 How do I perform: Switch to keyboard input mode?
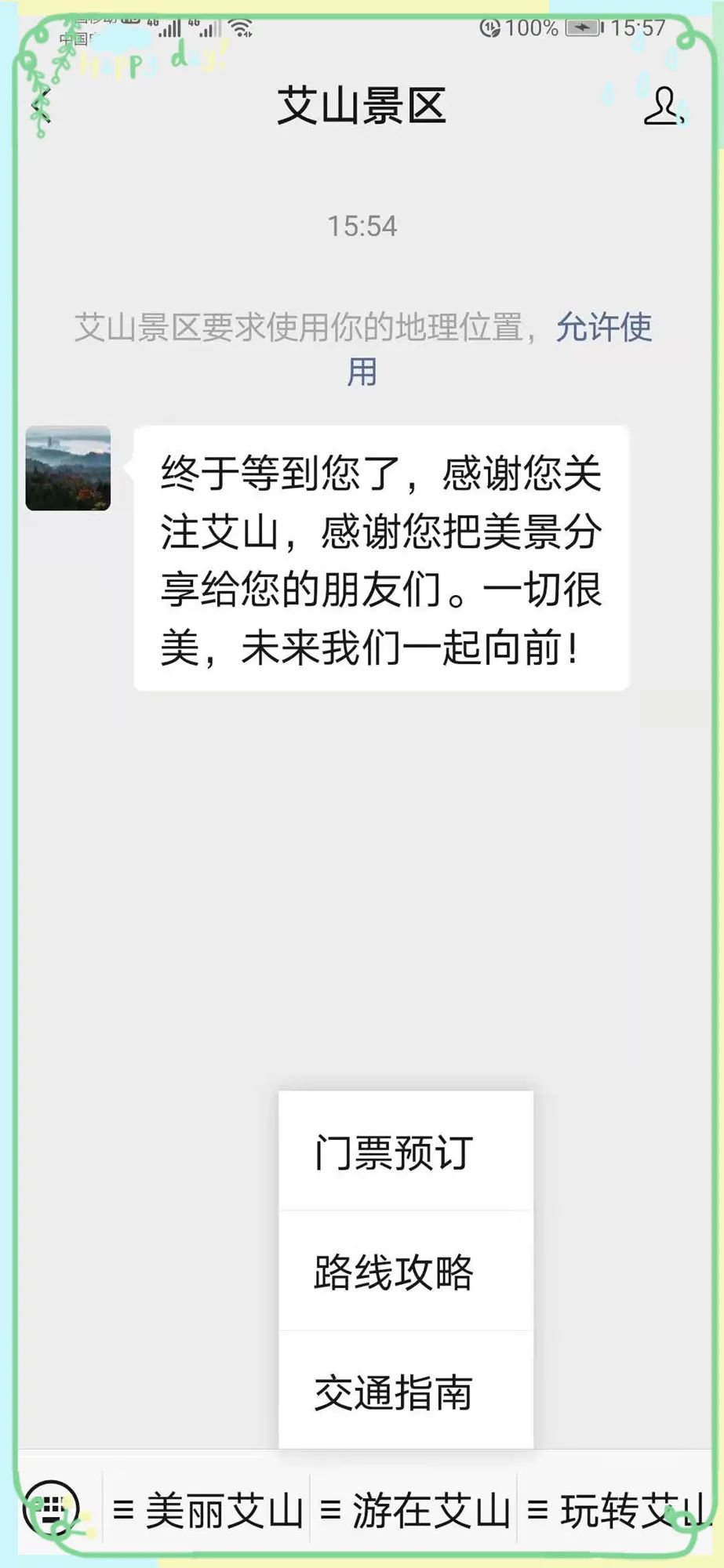pos(52,1507)
